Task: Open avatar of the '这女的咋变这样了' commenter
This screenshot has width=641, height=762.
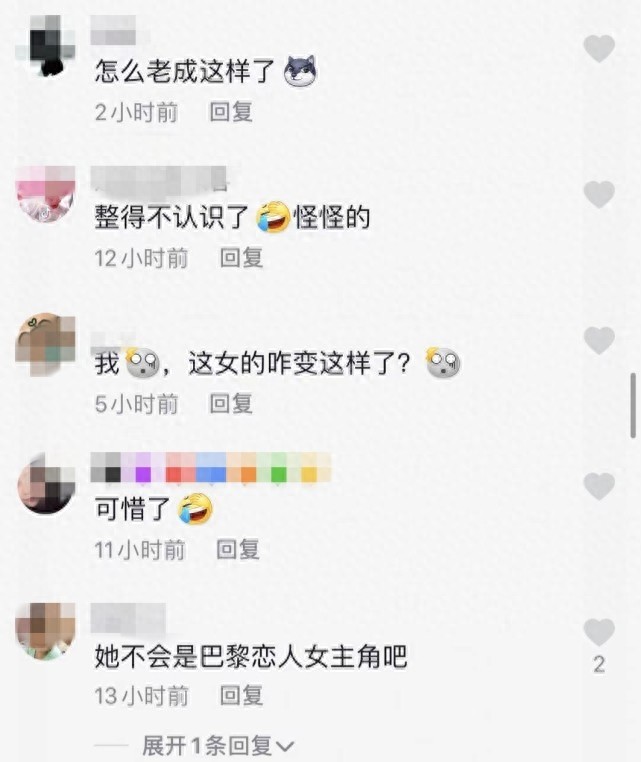Action: pyautogui.click(x=46, y=340)
